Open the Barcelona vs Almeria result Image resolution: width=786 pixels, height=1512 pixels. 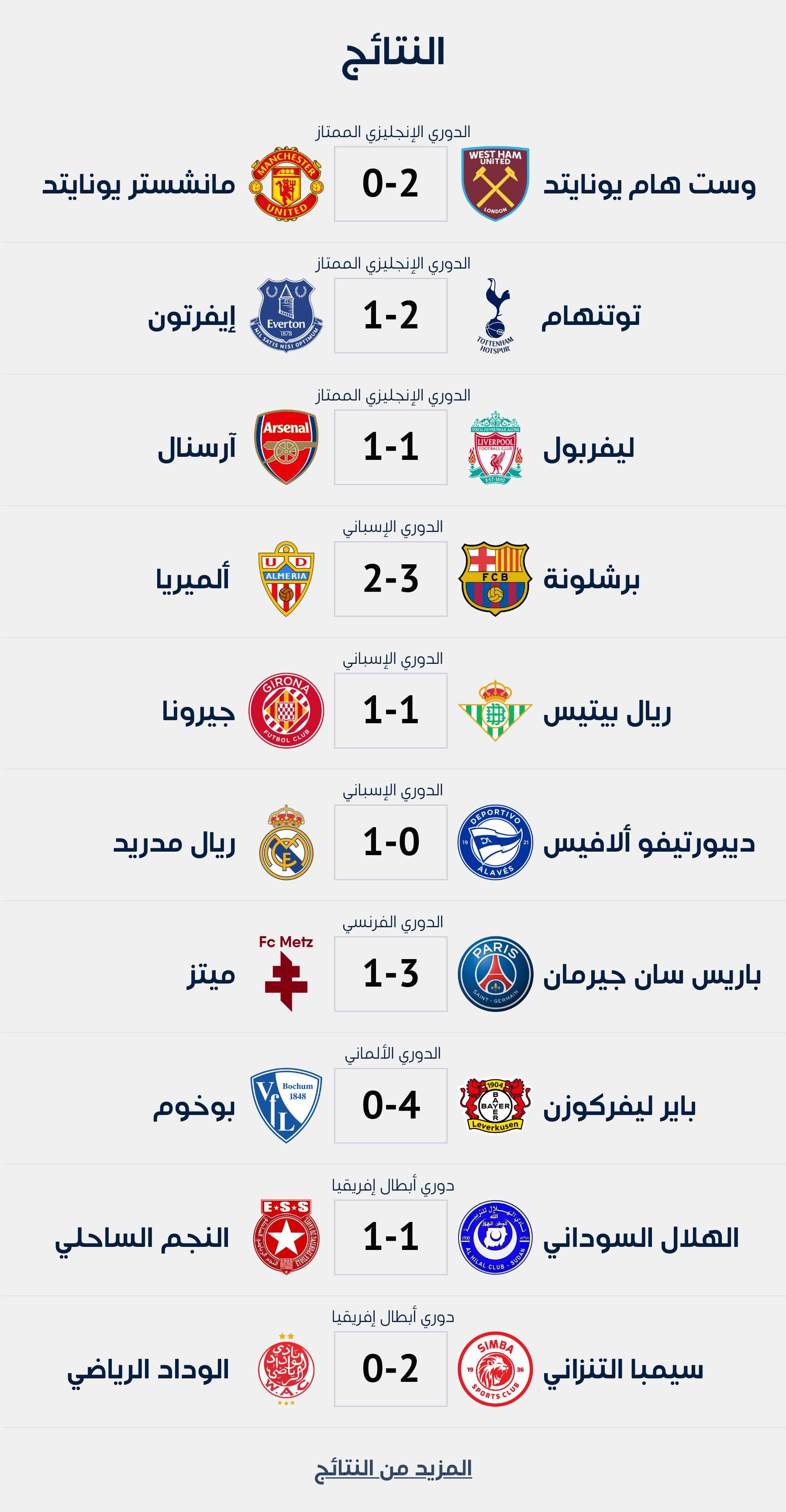coord(390,579)
